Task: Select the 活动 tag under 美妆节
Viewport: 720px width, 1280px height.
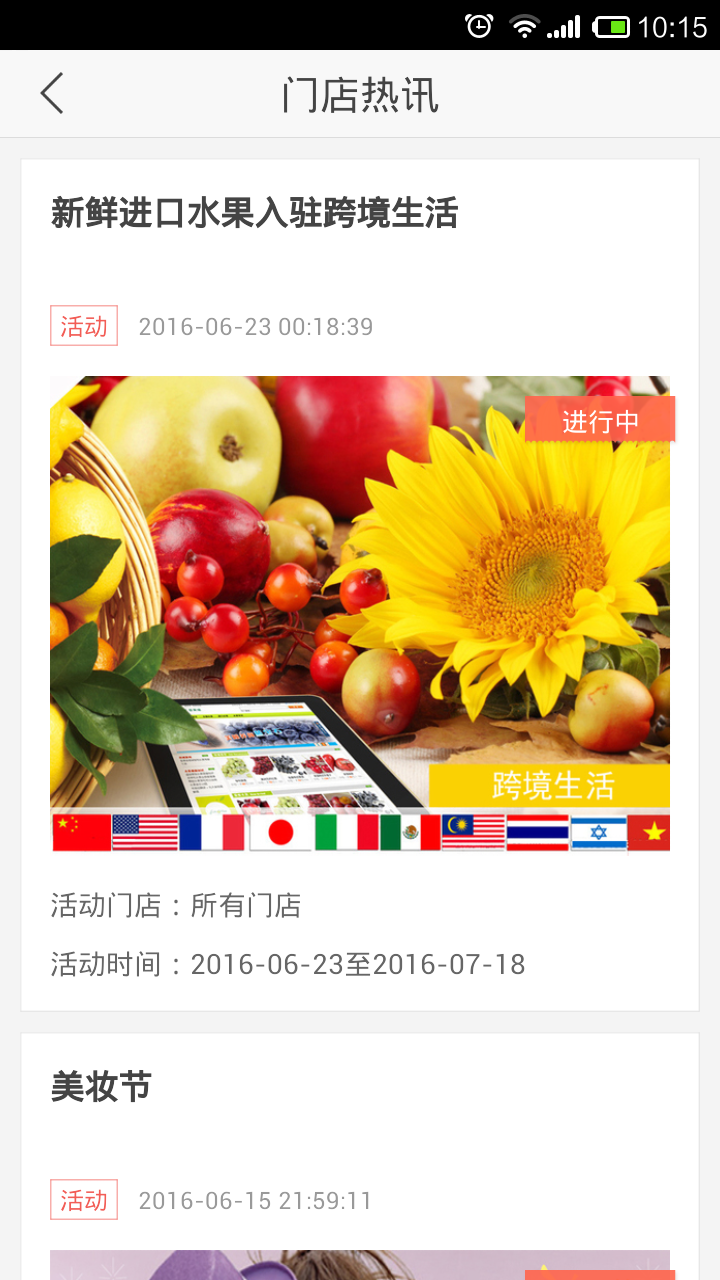Action: (84, 1199)
